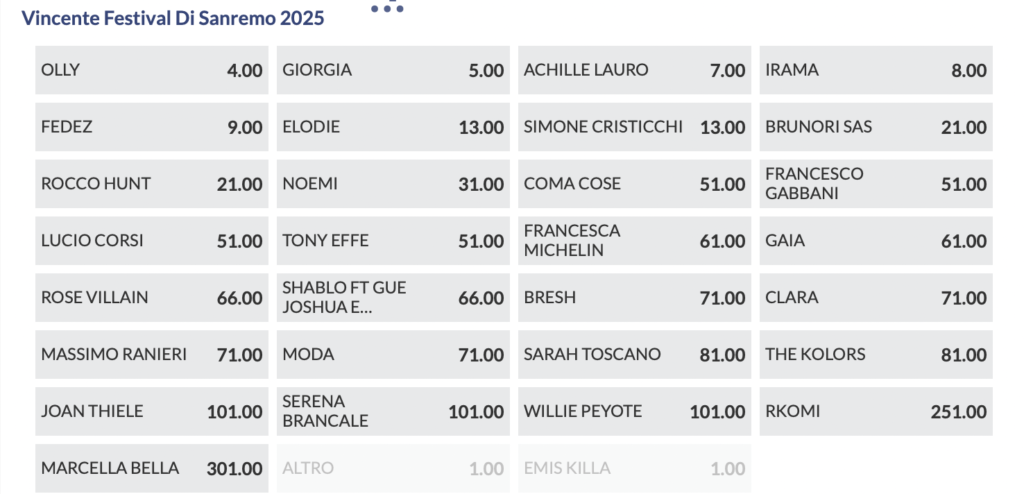Choose MASSIMO RANIERI at 71.00
1024x494 pixels.
point(152,355)
